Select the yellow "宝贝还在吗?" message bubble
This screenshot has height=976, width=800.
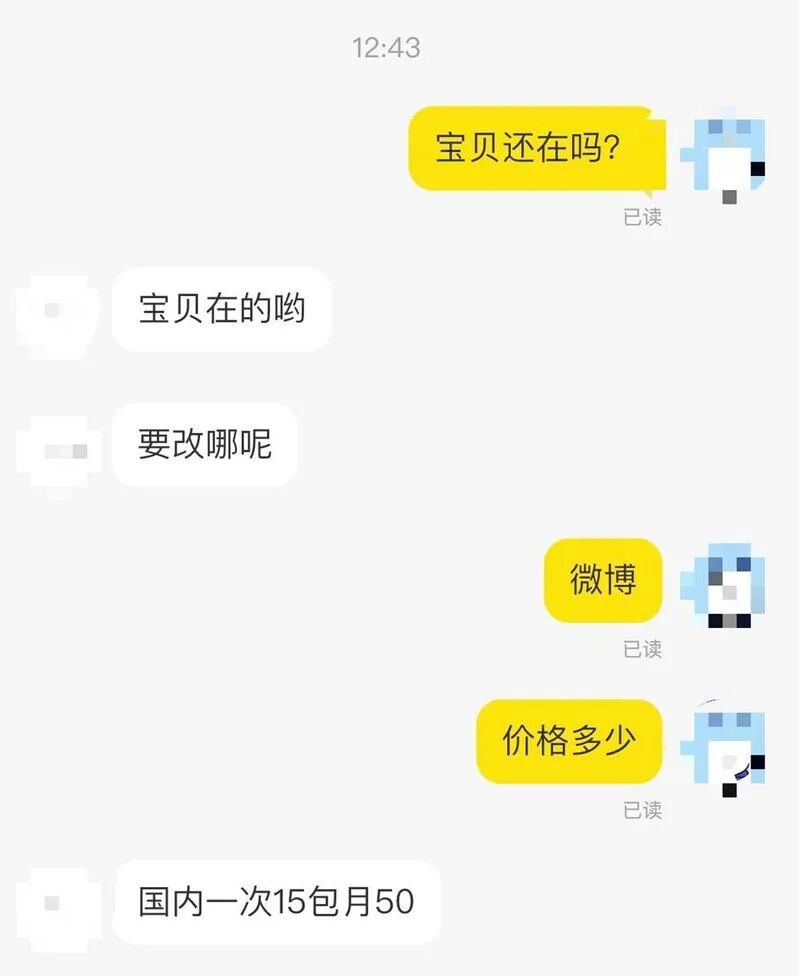[535, 147]
